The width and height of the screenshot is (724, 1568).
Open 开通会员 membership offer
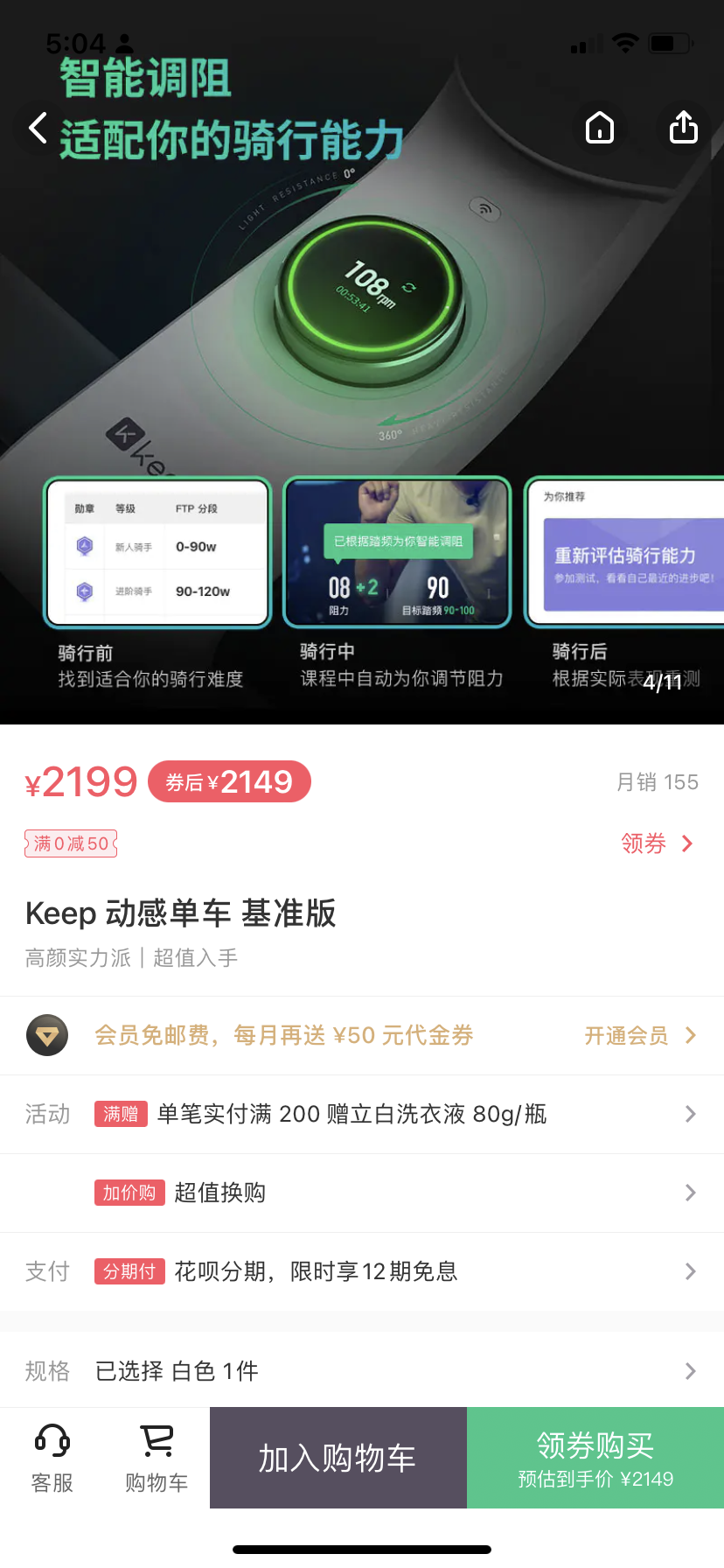(x=639, y=1036)
